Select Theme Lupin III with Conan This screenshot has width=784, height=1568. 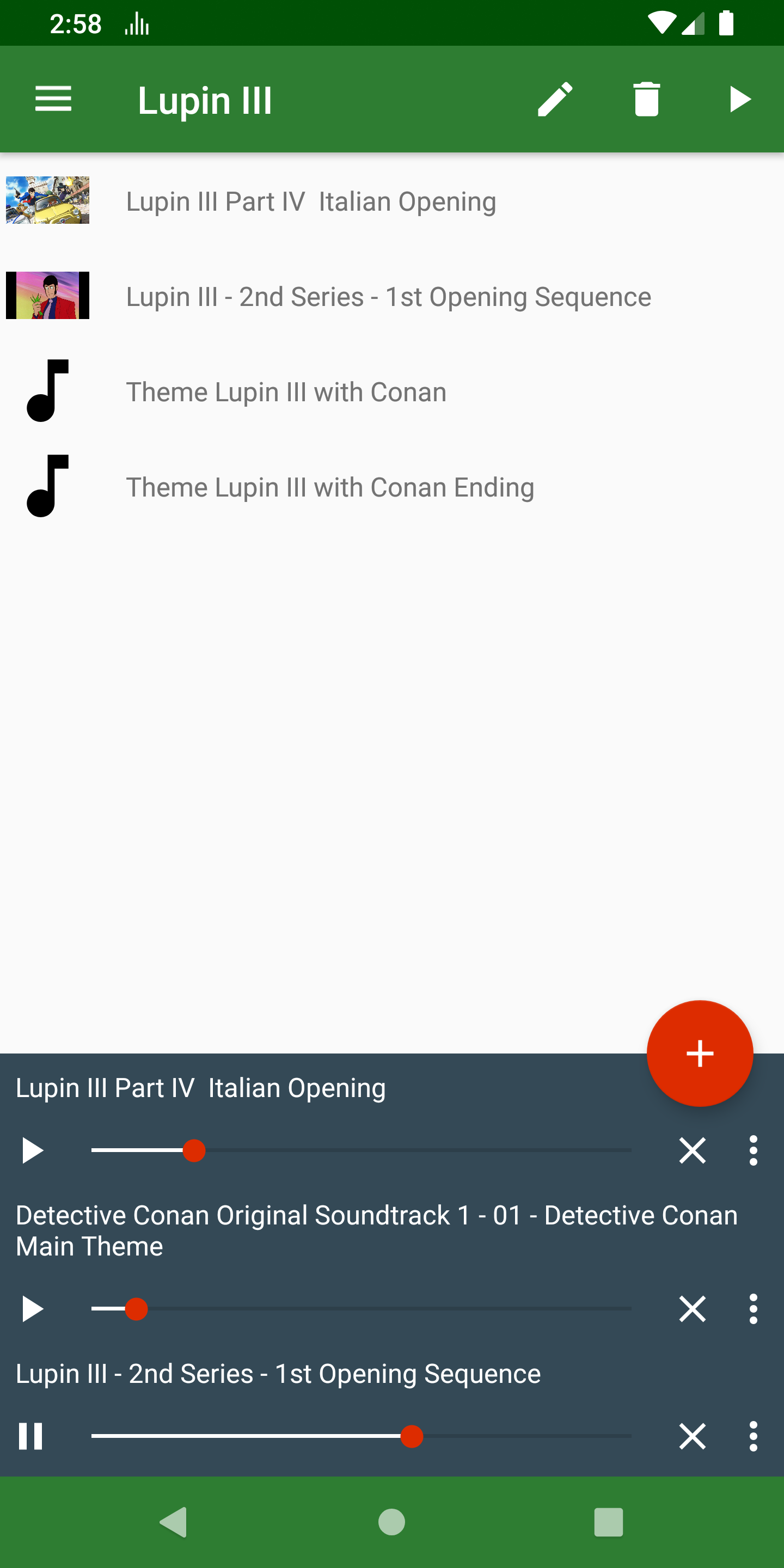[x=392, y=391]
